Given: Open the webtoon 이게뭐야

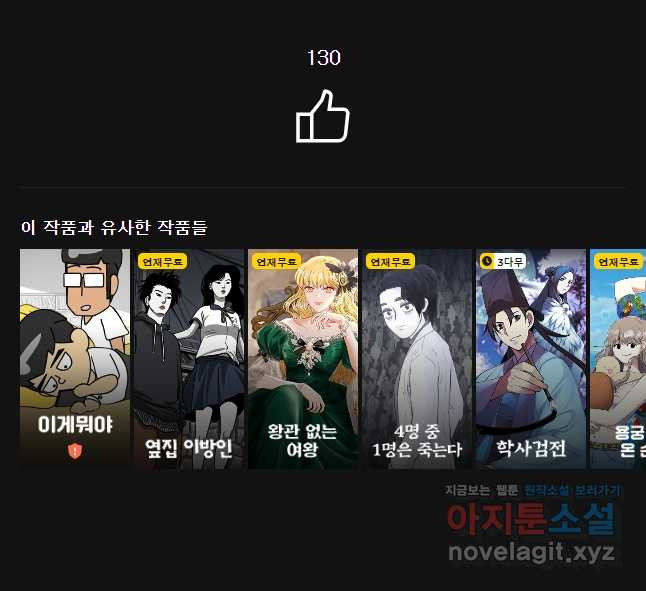Looking at the screenshot, I should pos(75,358).
